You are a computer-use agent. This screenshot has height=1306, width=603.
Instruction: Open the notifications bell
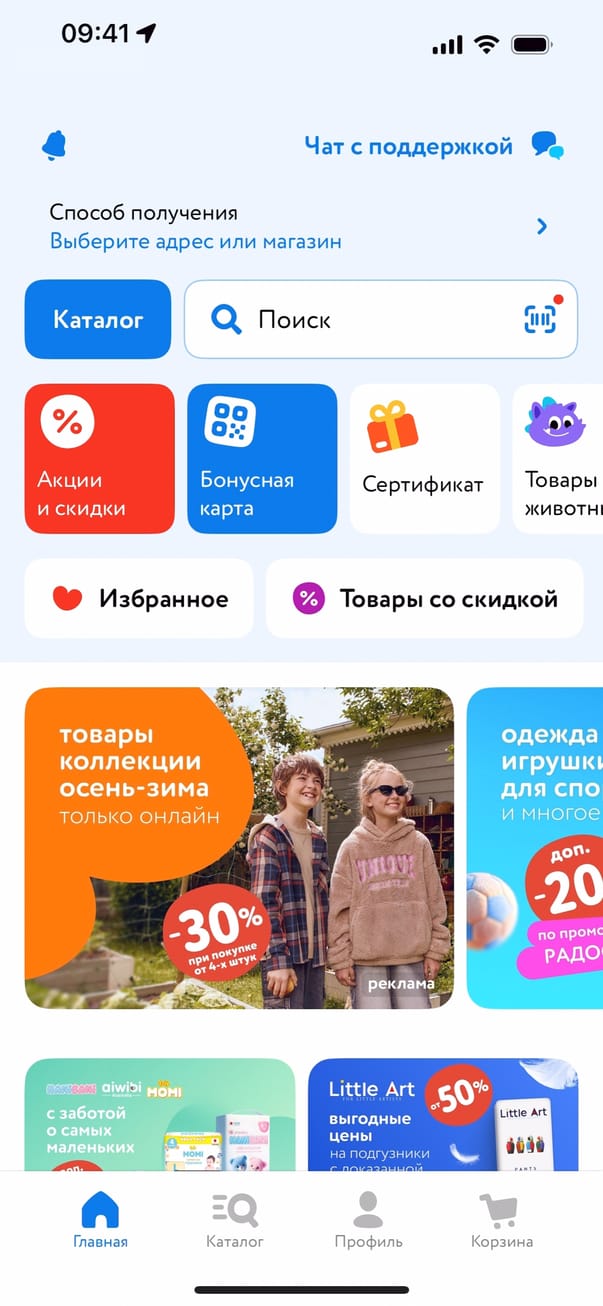(x=54, y=147)
